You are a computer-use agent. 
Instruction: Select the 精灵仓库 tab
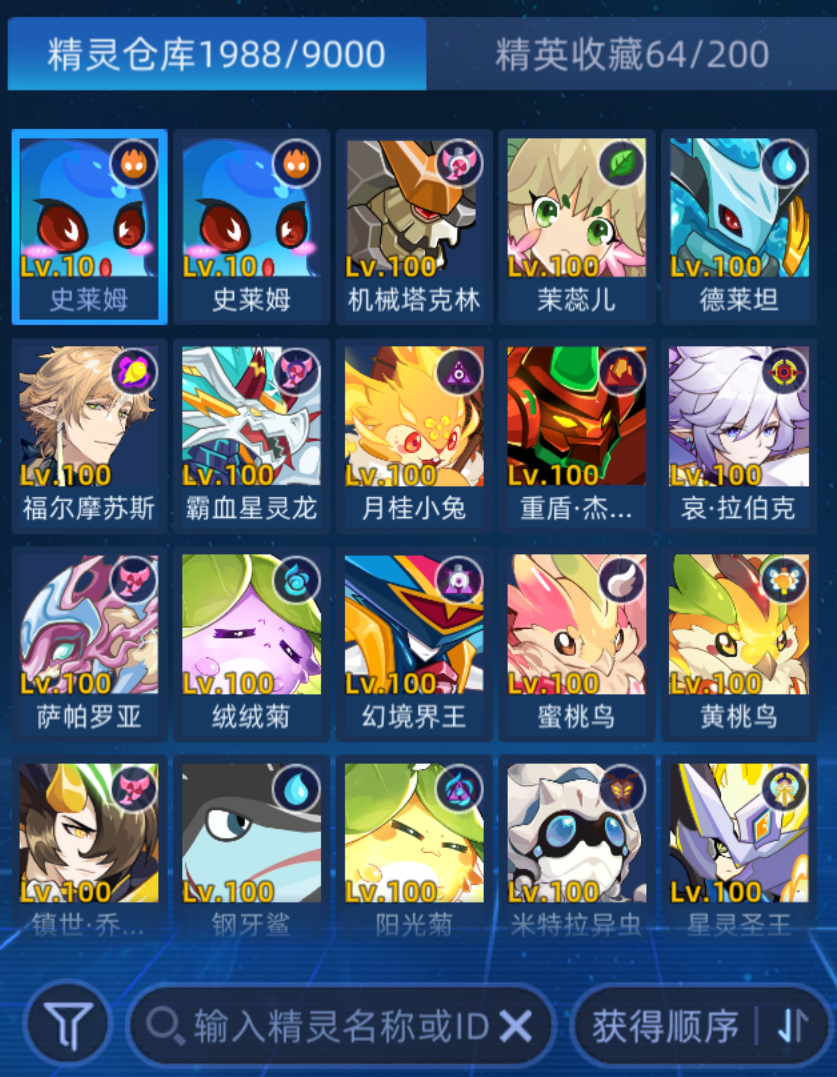coord(216,54)
